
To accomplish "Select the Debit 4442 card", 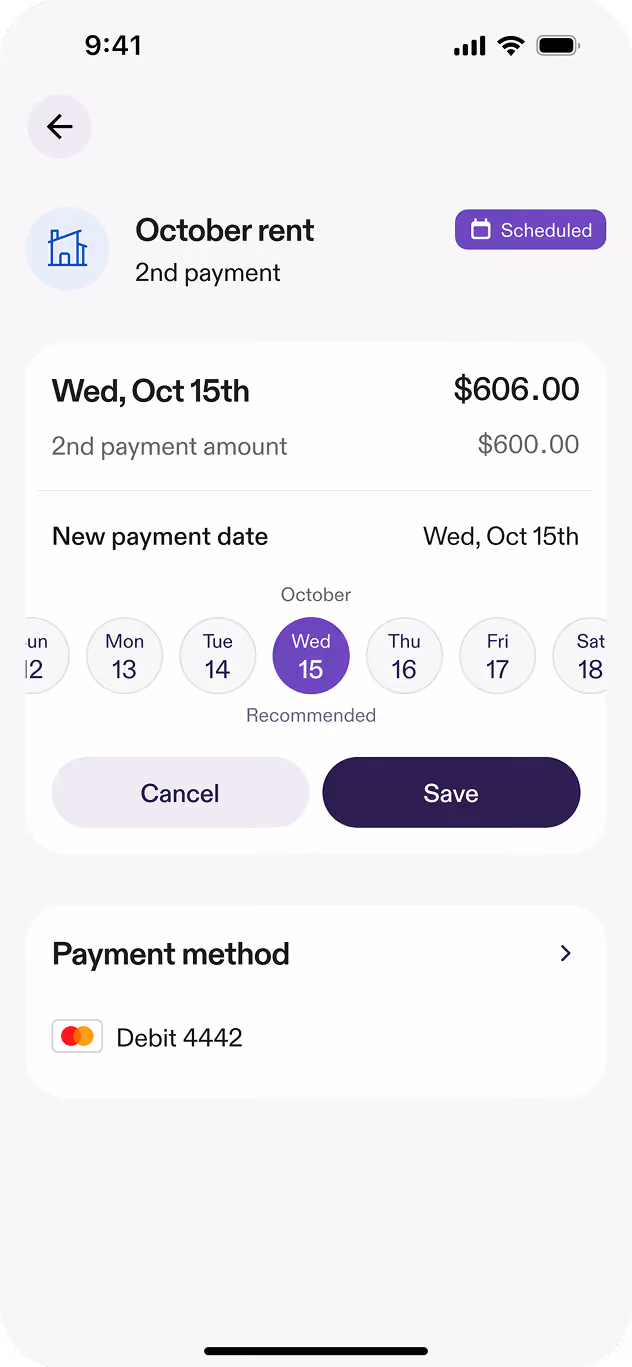I will (148, 1037).
